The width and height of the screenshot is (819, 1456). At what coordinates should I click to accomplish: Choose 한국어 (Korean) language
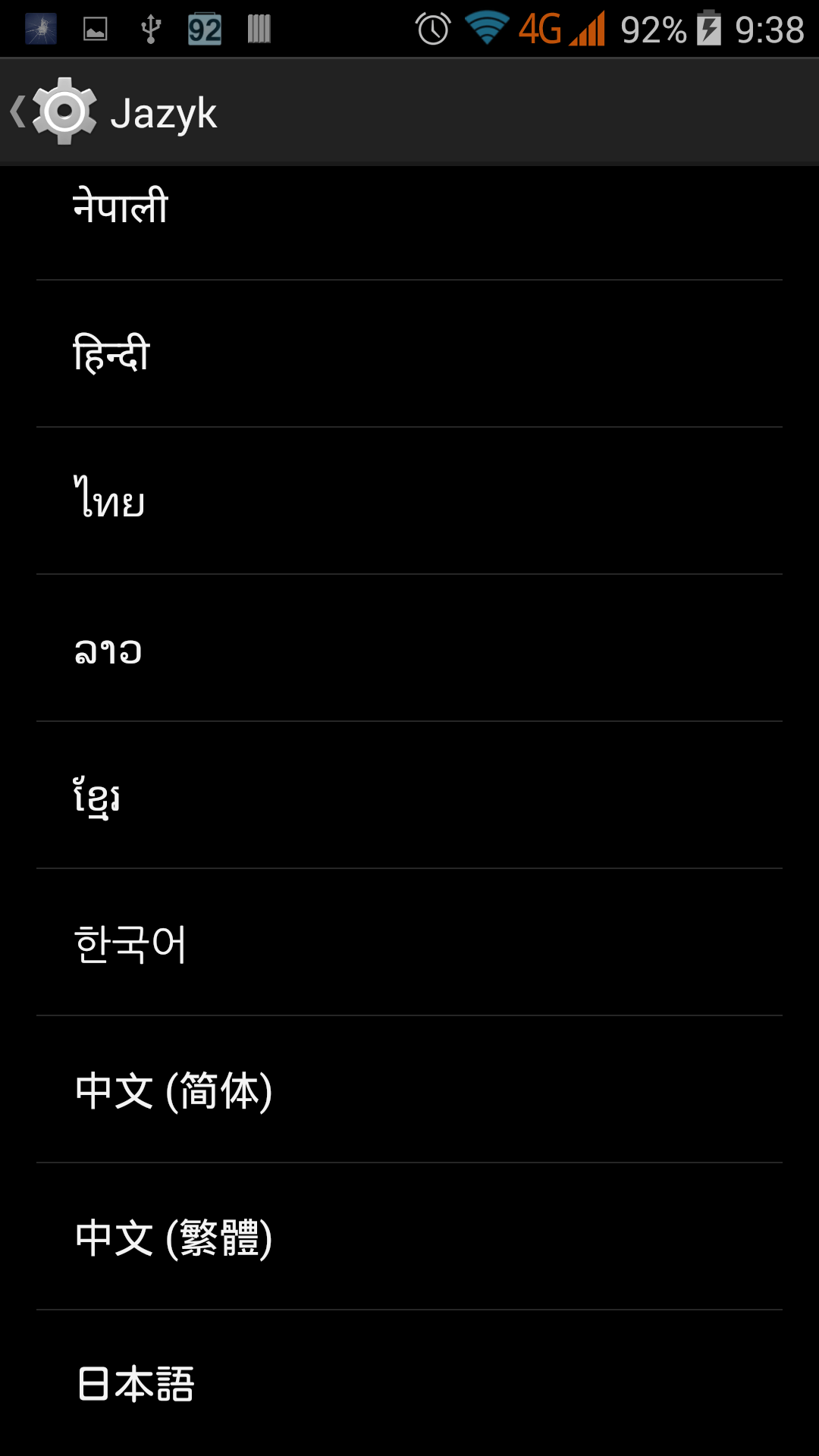(409, 943)
